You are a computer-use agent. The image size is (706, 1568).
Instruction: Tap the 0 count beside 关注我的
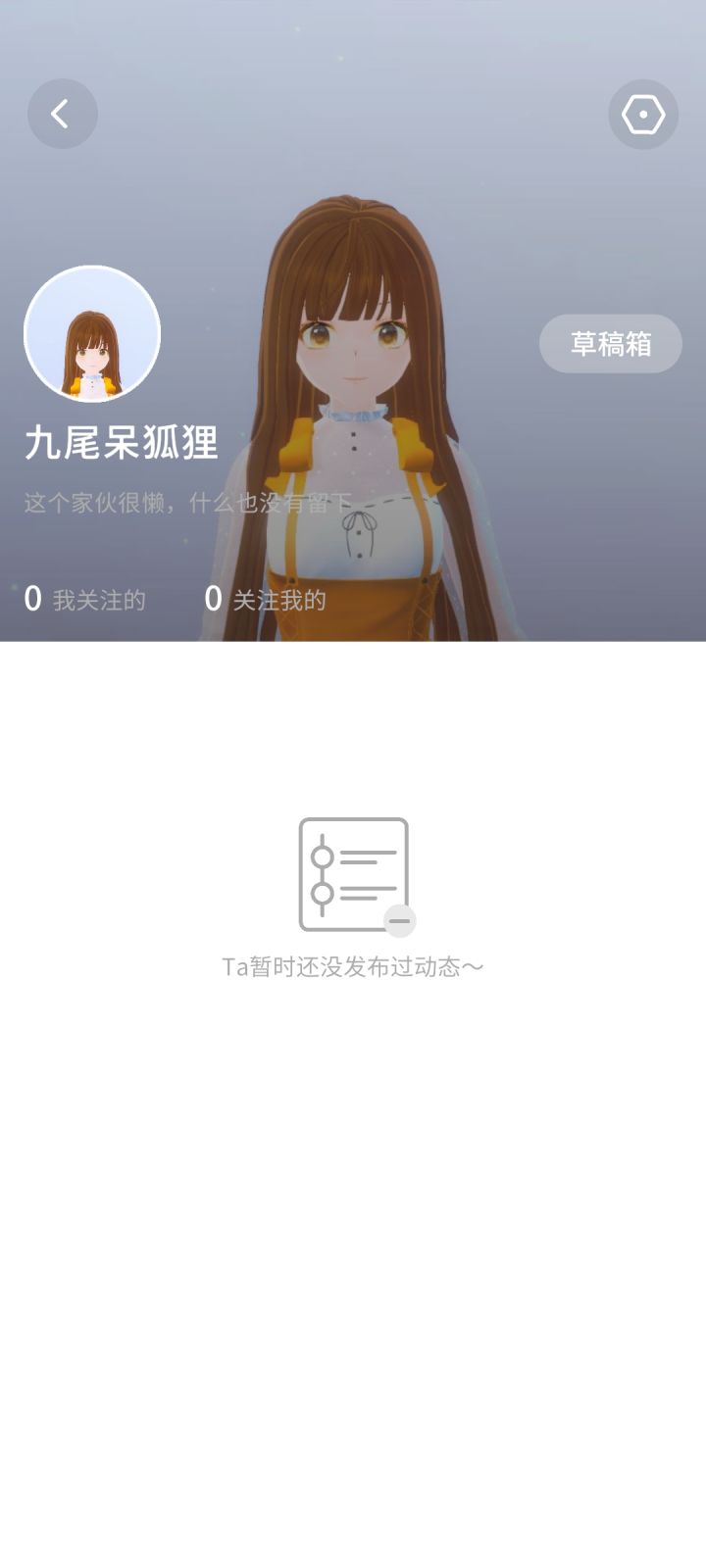pyautogui.click(x=211, y=598)
